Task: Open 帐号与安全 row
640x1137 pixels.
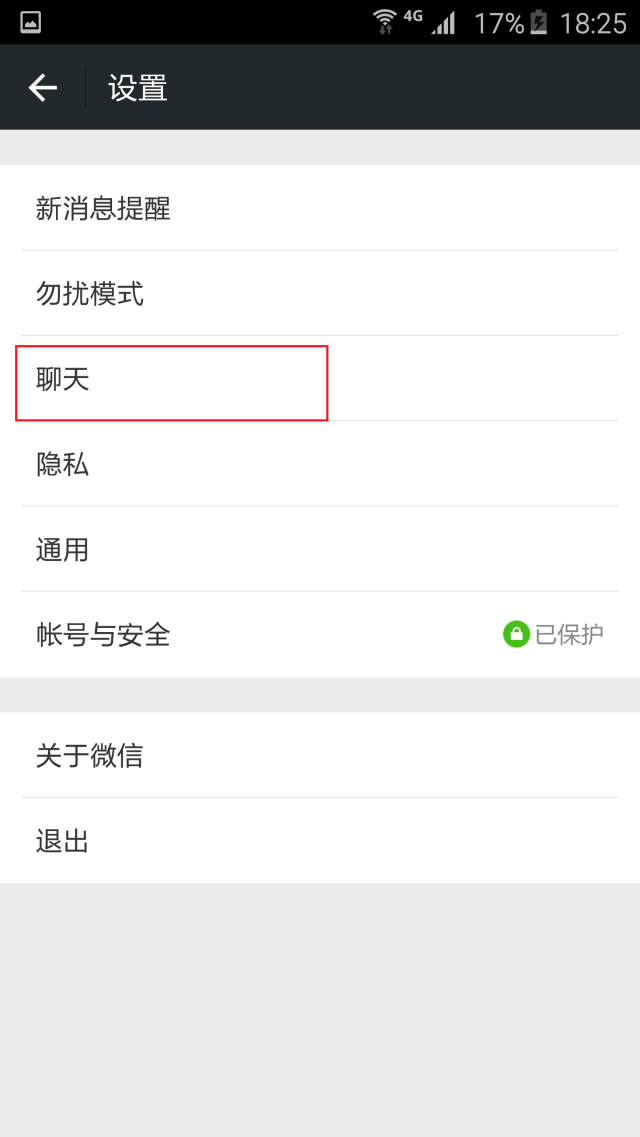Action: tap(320, 634)
